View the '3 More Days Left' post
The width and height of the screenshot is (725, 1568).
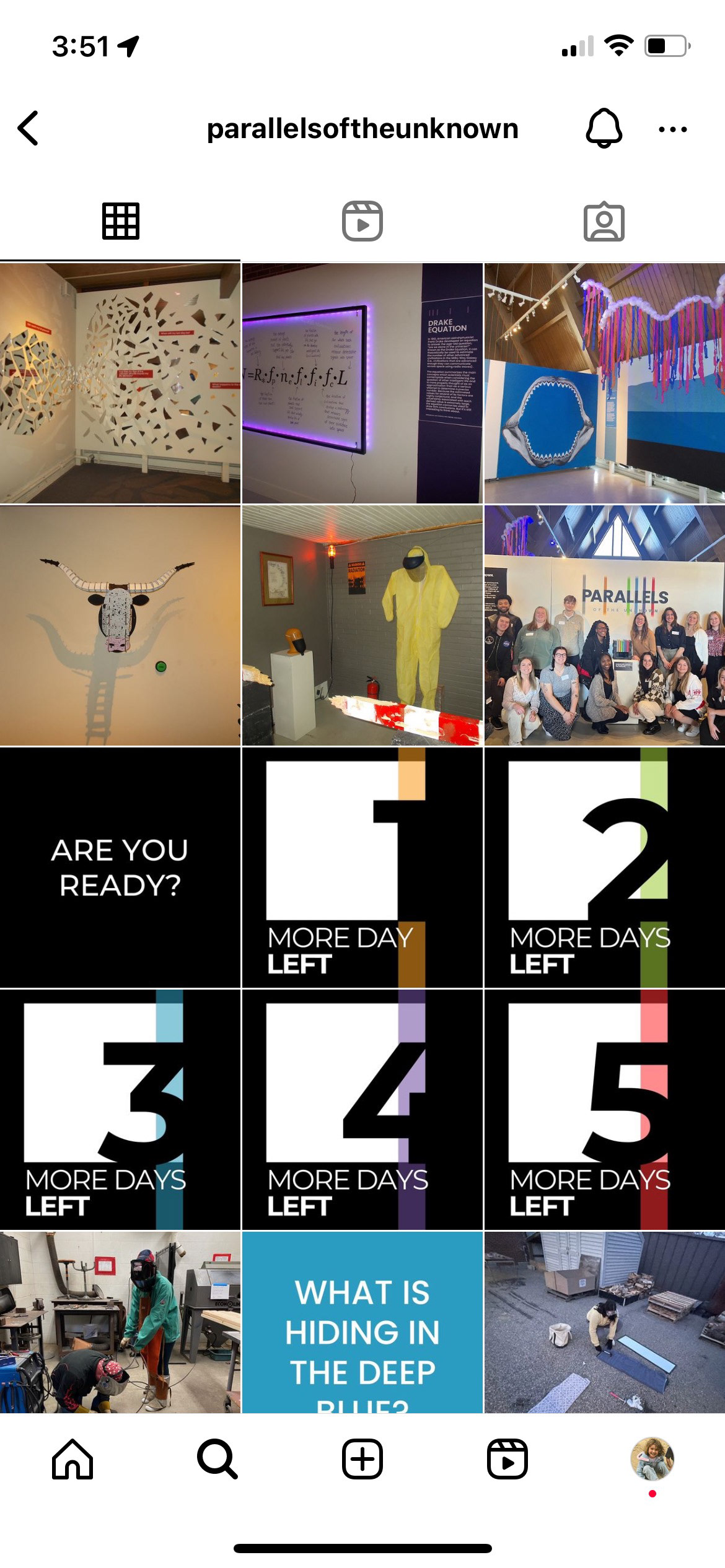tap(120, 1110)
